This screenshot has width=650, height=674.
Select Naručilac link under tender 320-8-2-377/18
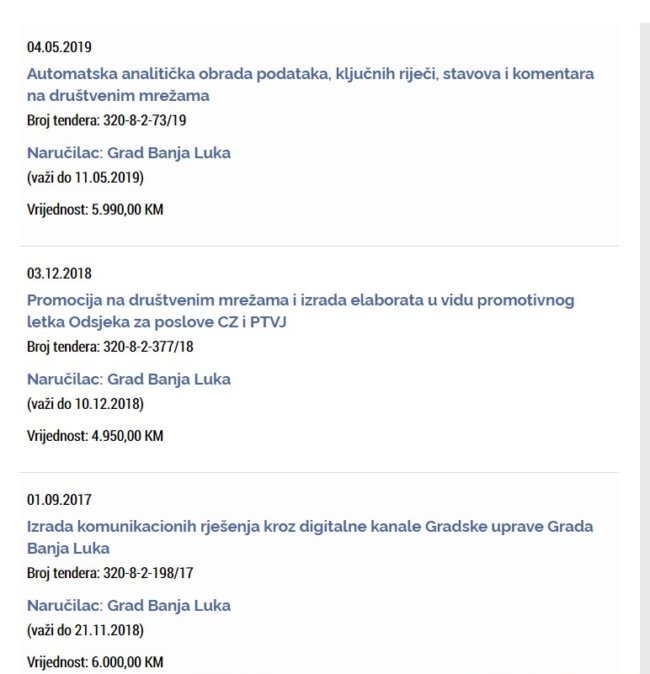pyautogui.click(x=129, y=379)
